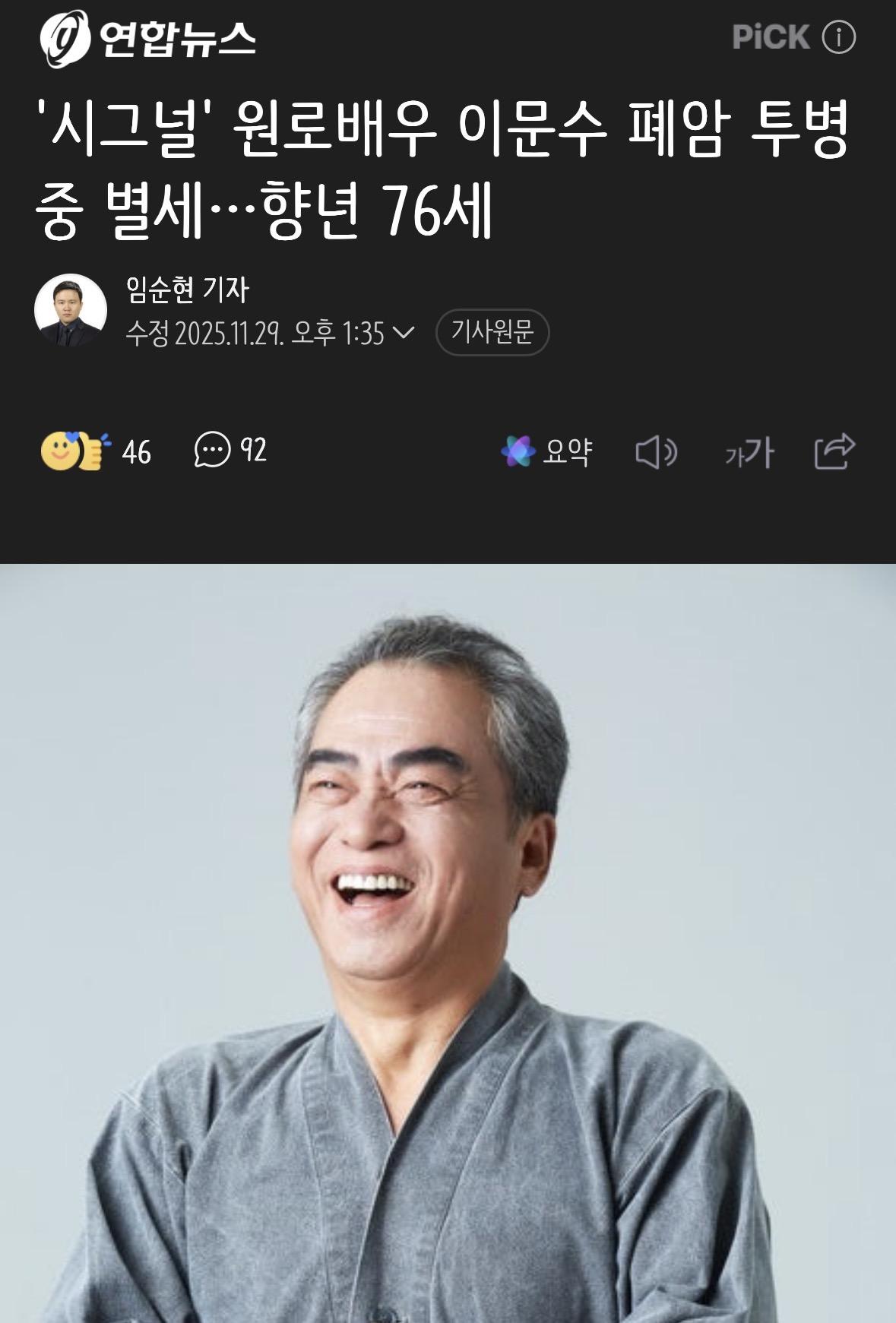Share this article
The width and height of the screenshot is (896, 1323).
click(x=834, y=451)
